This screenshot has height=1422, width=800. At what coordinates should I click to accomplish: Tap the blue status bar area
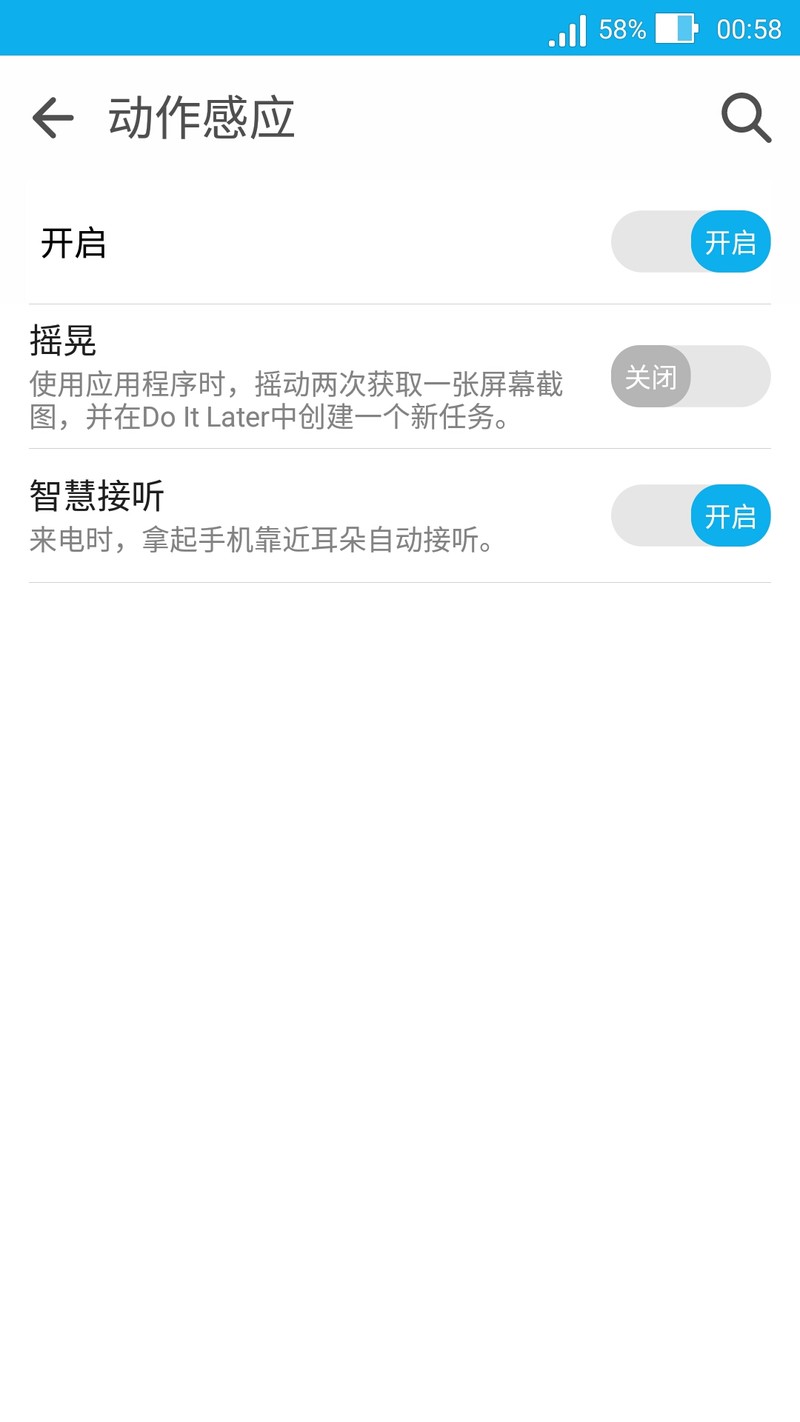pyautogui.click(x=300, y=29)
